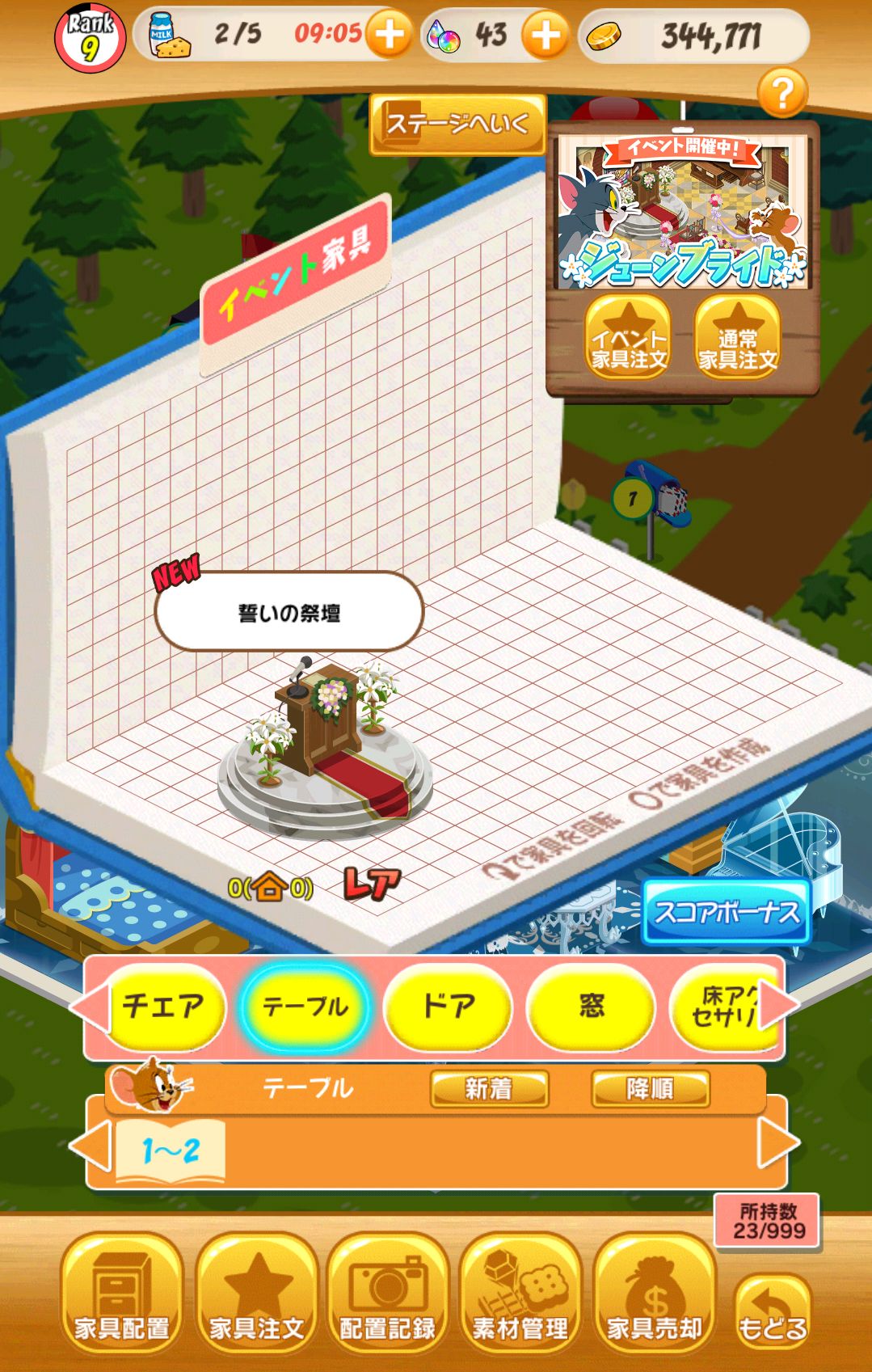Open 配置記録 camera menu
872x1372 pixels.
point(388,1294)
